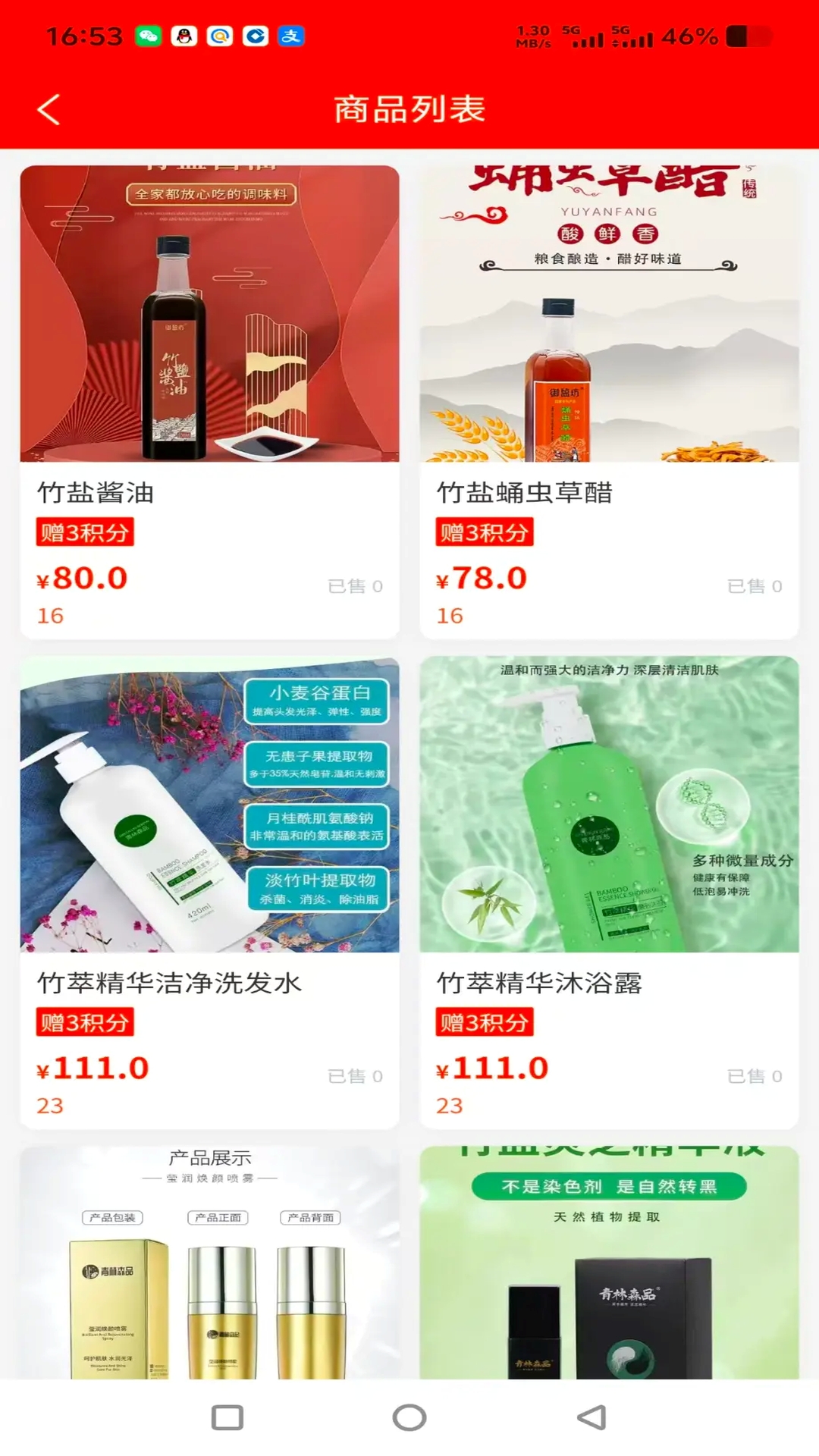Image resolution: width=819 pixels, height=1456 pixels.
Task: Tap the 赠3积分 badge on 竹盐酱油
Action: 84,533
